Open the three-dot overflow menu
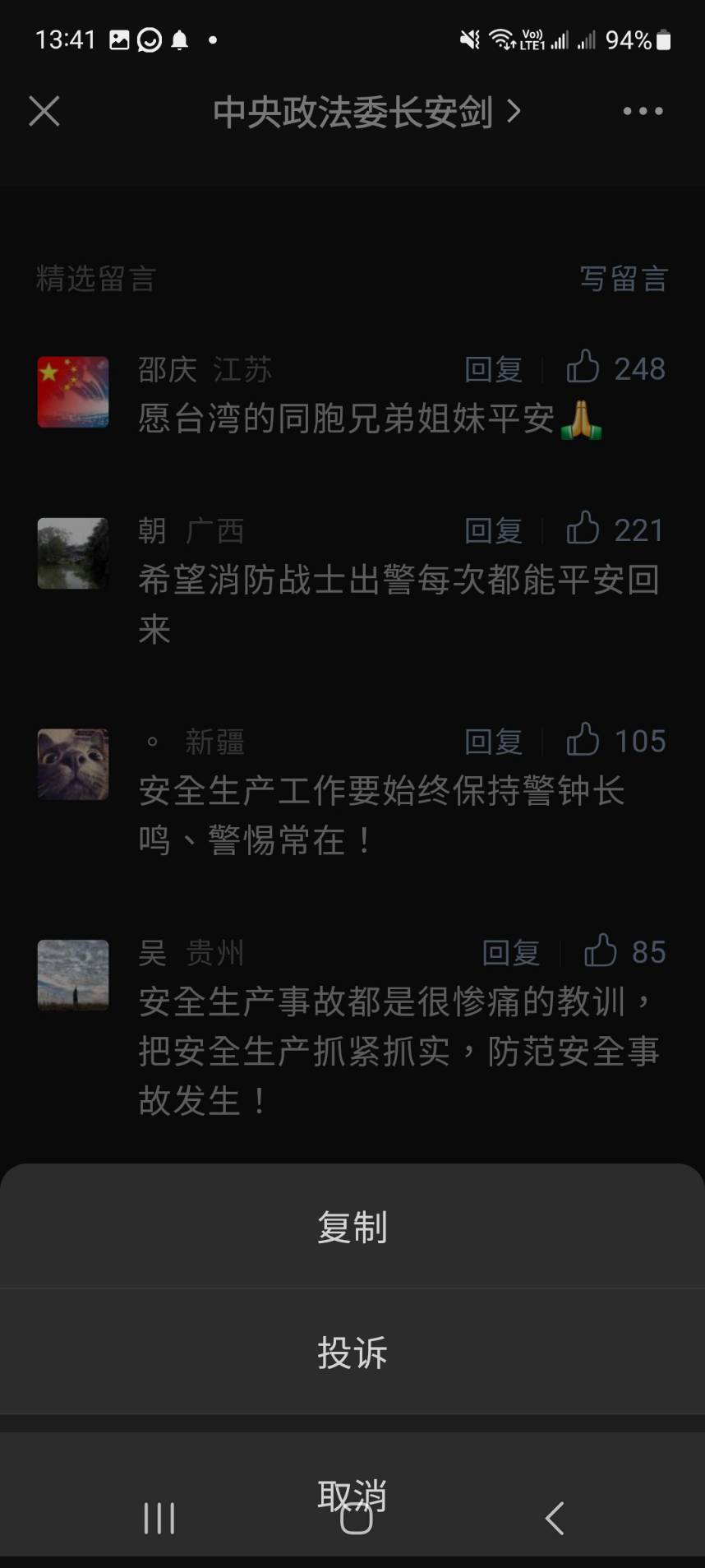Screen dimensions: 705x1568 643,111
